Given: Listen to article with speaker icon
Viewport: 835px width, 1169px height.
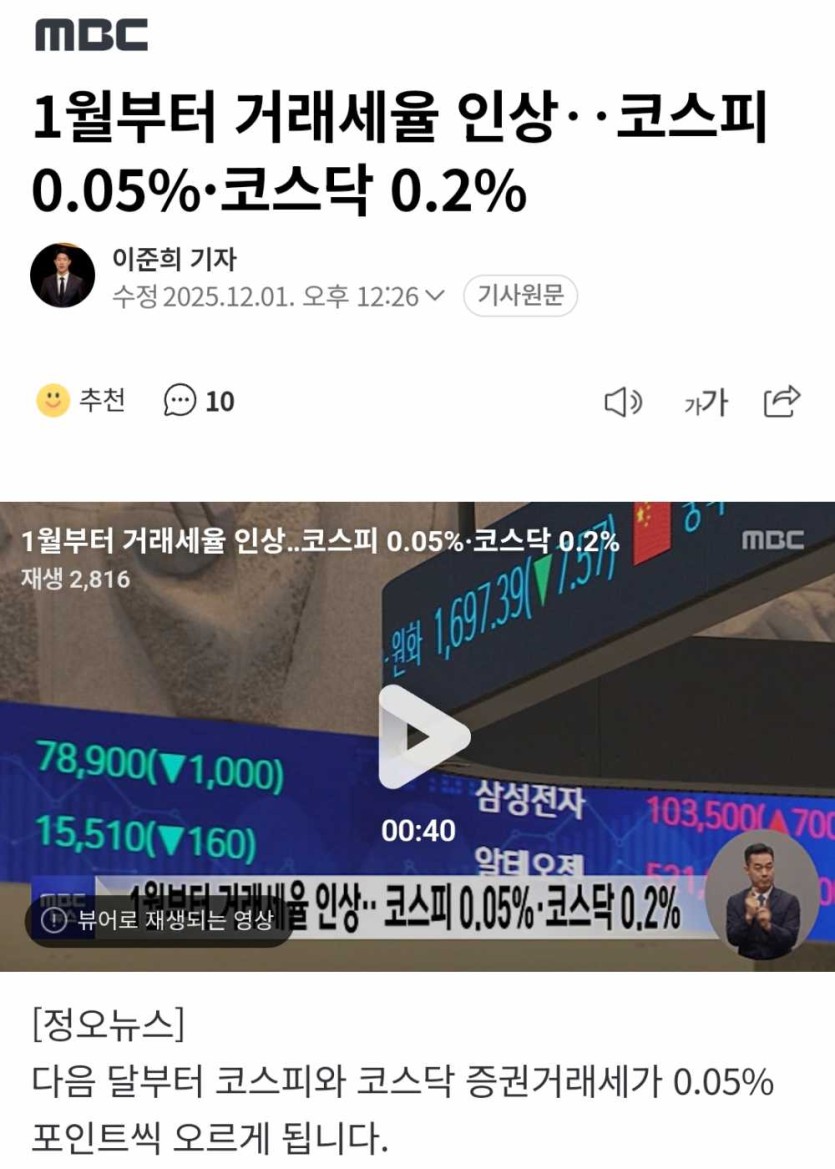Looking at the screenshot, I should click(623, 402).
